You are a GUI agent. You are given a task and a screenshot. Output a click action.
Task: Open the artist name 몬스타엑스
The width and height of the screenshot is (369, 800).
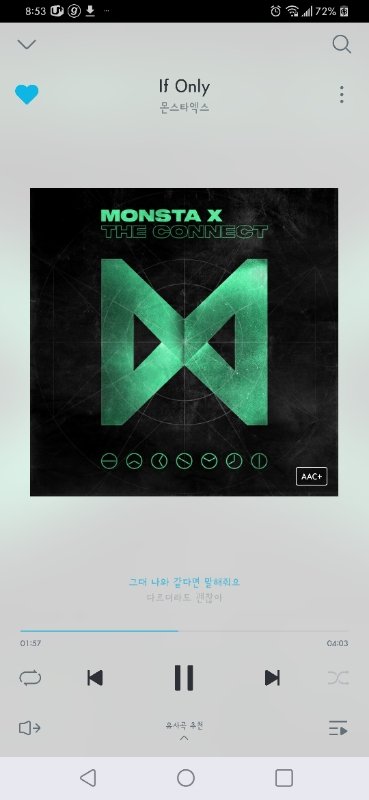point(184,108)
